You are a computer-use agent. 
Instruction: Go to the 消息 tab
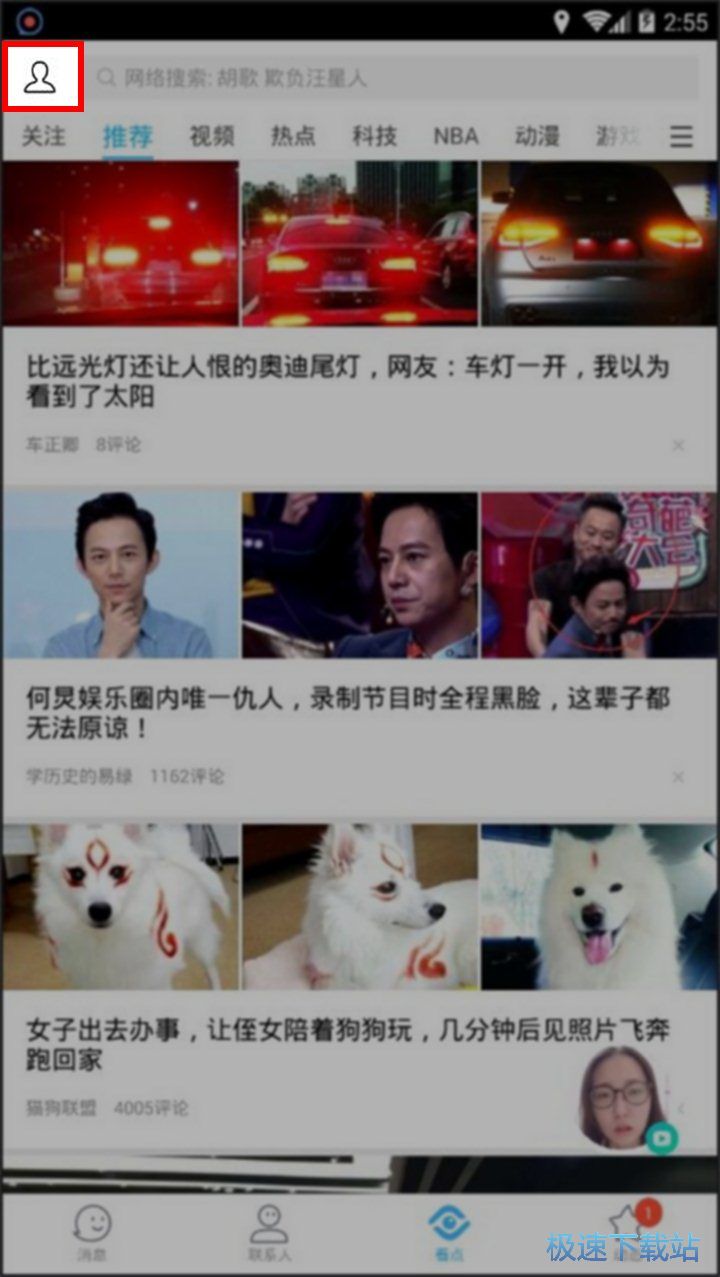92,1232
